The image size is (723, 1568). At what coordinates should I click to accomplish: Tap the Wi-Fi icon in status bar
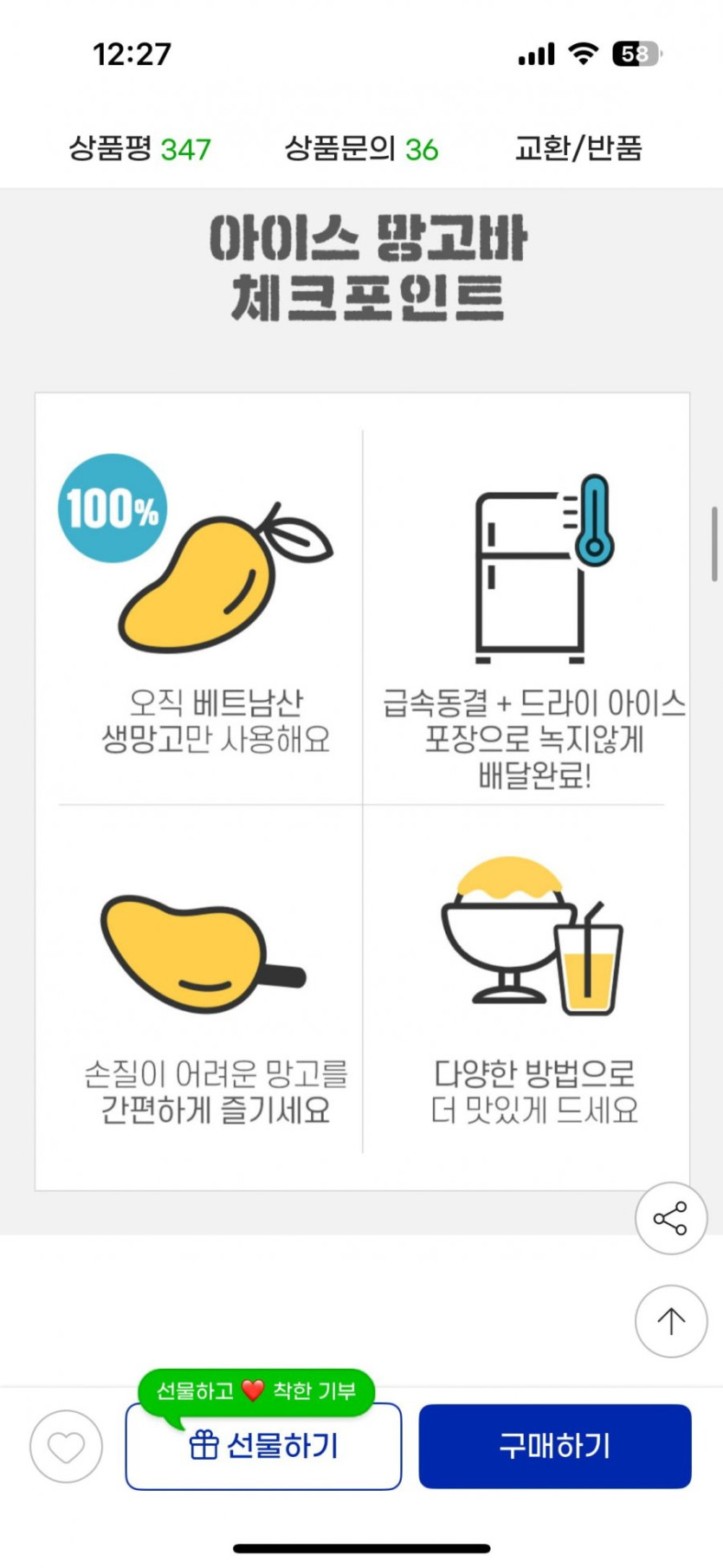[x=582, y=52]
